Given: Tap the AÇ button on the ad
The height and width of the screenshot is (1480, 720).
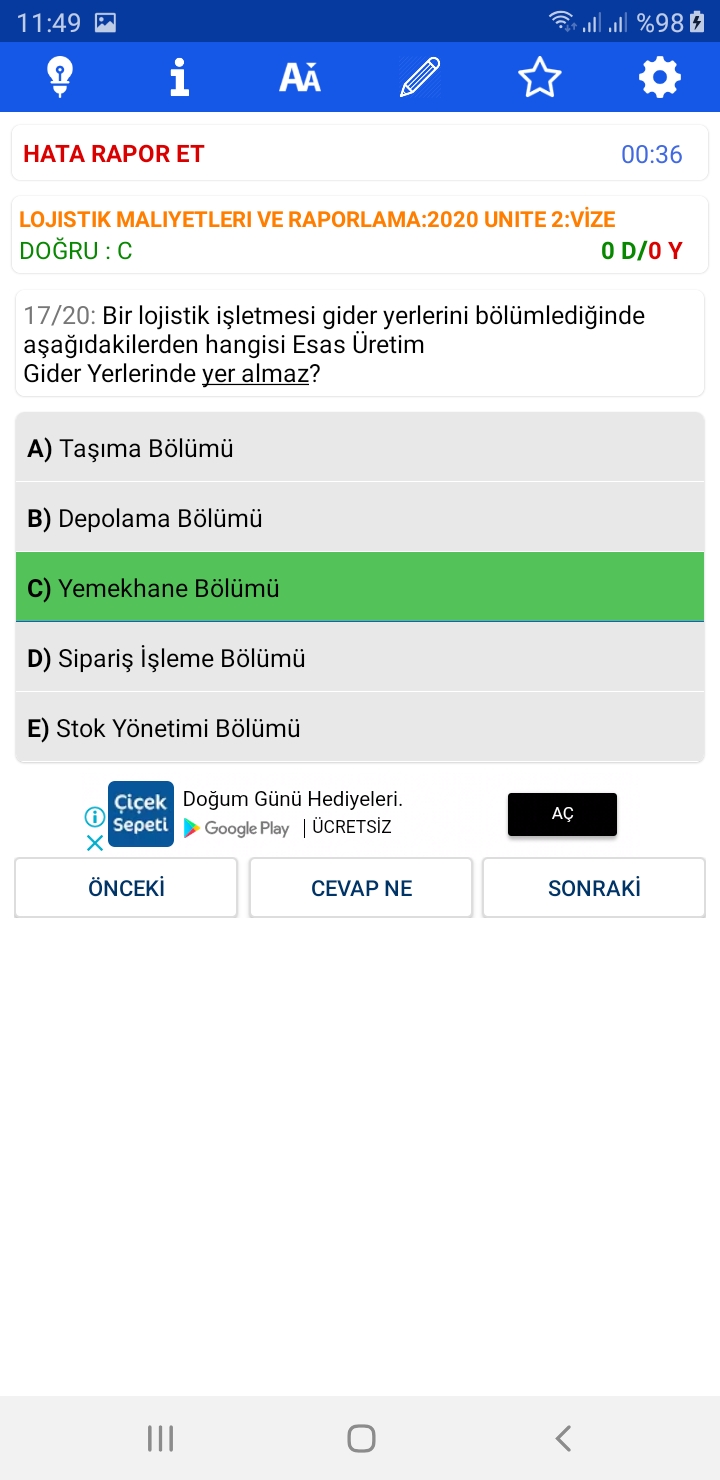Looking at the screenshot, I should 562,814.
